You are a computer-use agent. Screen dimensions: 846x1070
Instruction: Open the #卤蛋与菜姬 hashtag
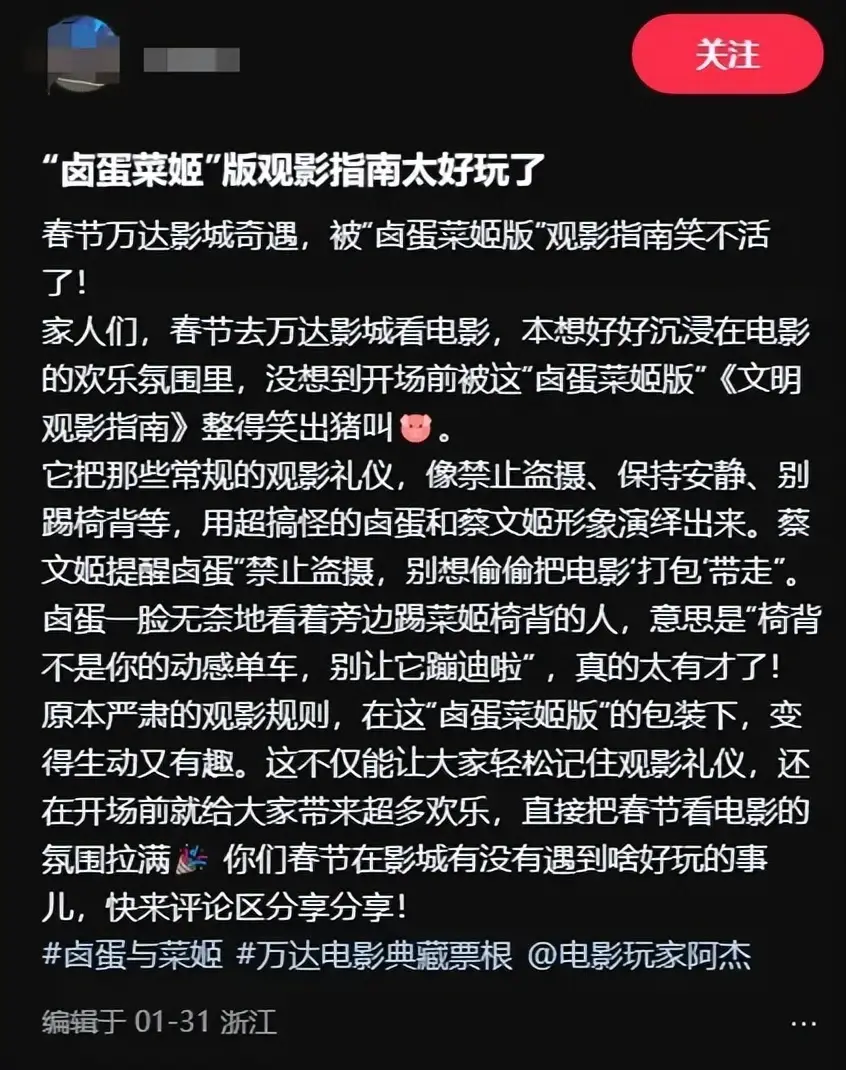click(132, 954)
